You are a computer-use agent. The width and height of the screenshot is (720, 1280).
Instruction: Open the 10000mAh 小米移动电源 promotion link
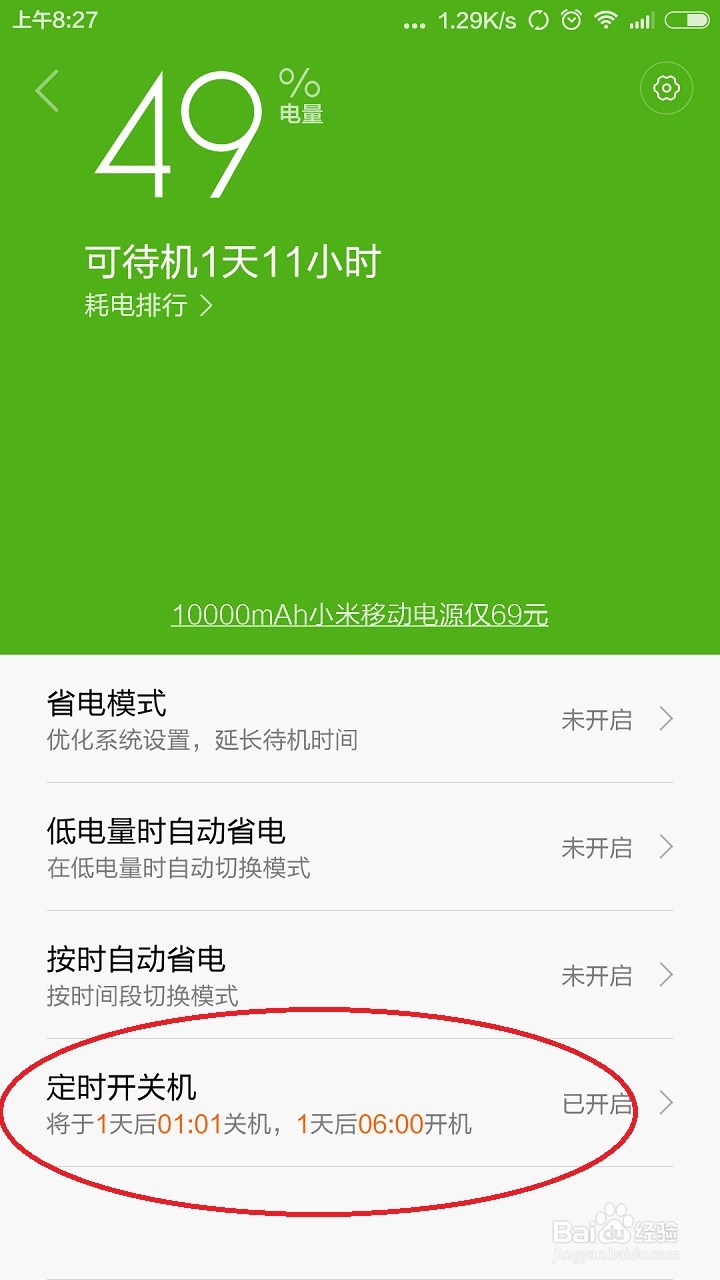[360, 616]
